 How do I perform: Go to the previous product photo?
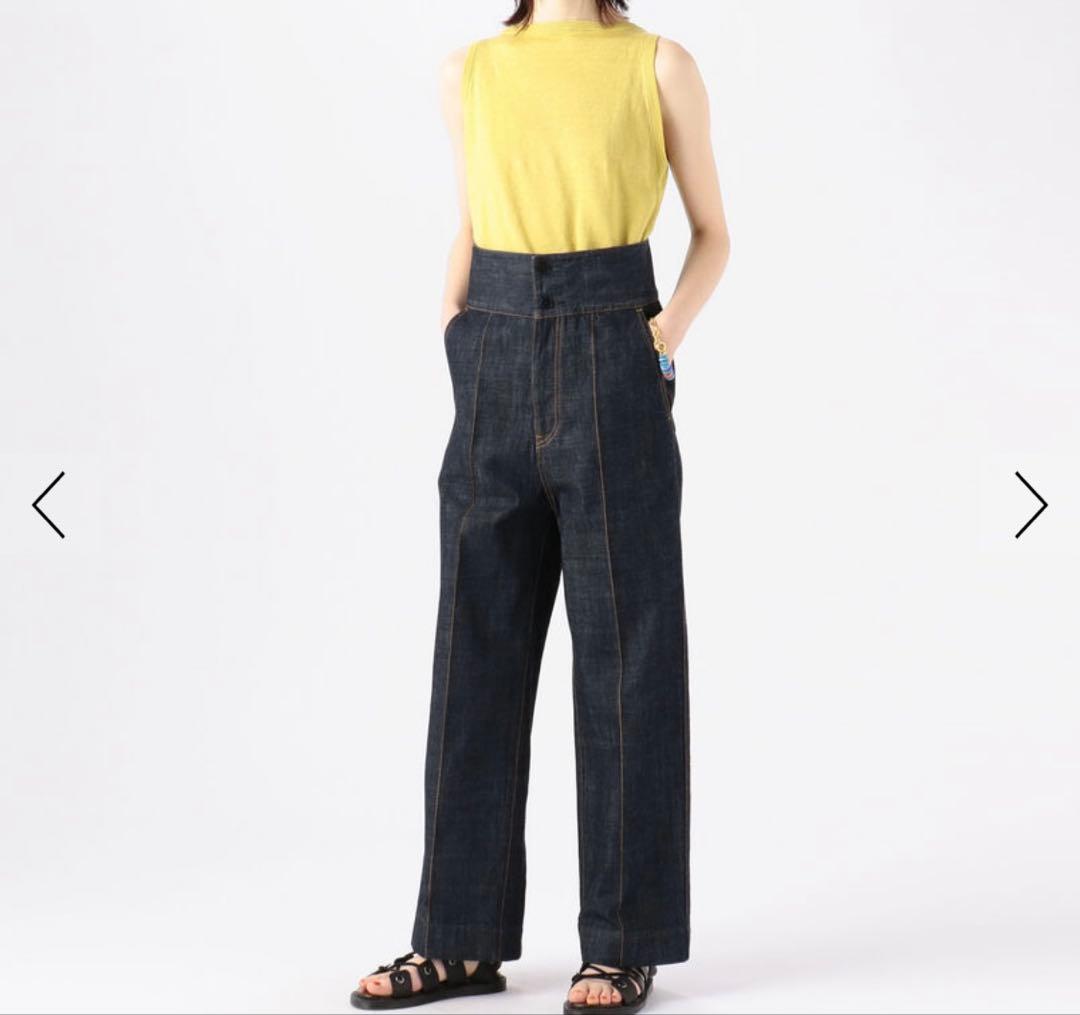48,505
